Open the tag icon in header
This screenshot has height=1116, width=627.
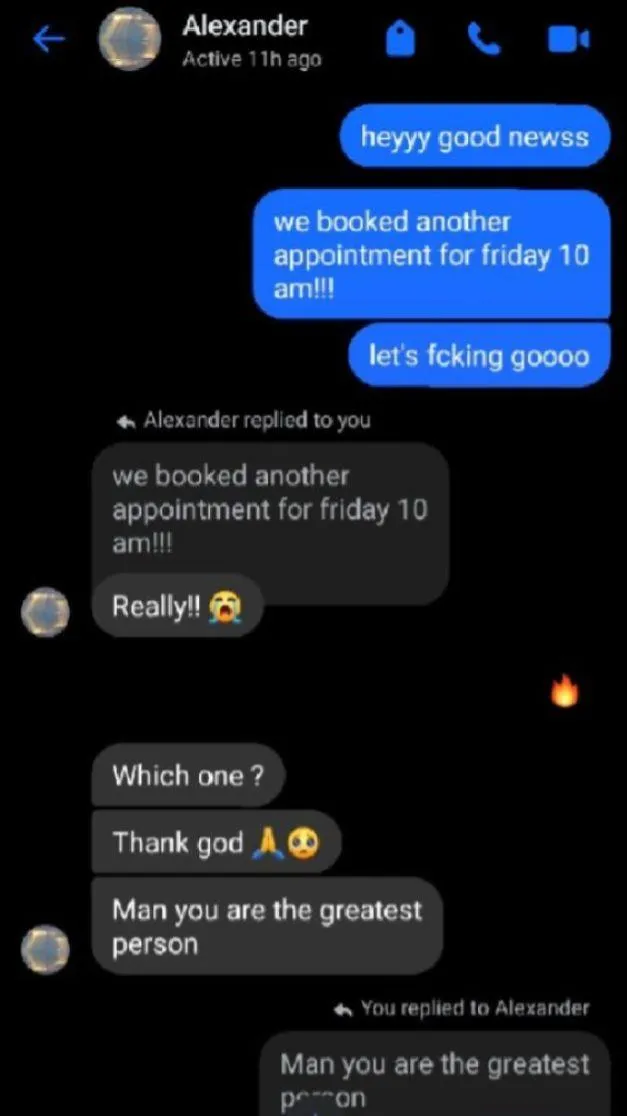(401, 40)
